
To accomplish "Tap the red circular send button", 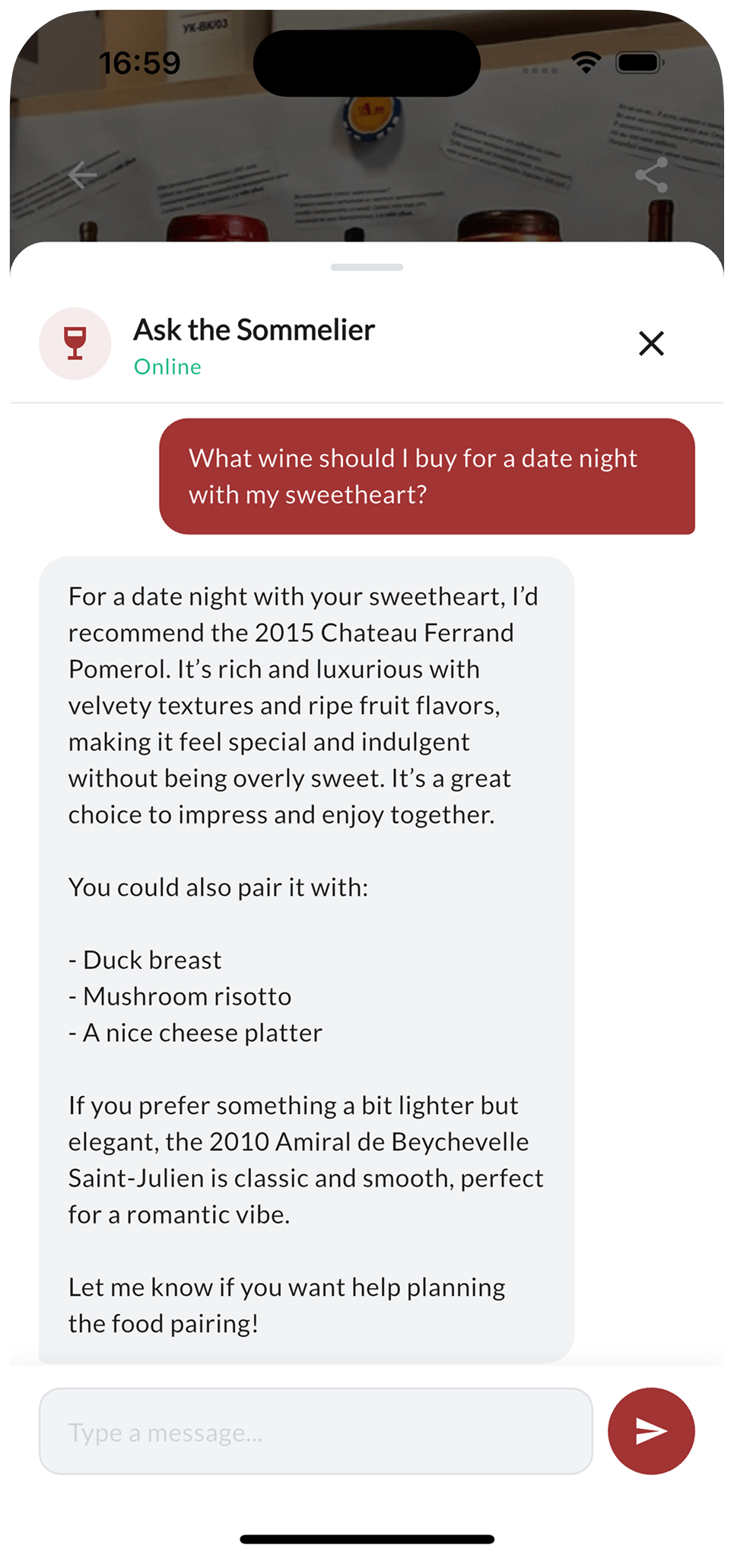I will [651, 1430].
